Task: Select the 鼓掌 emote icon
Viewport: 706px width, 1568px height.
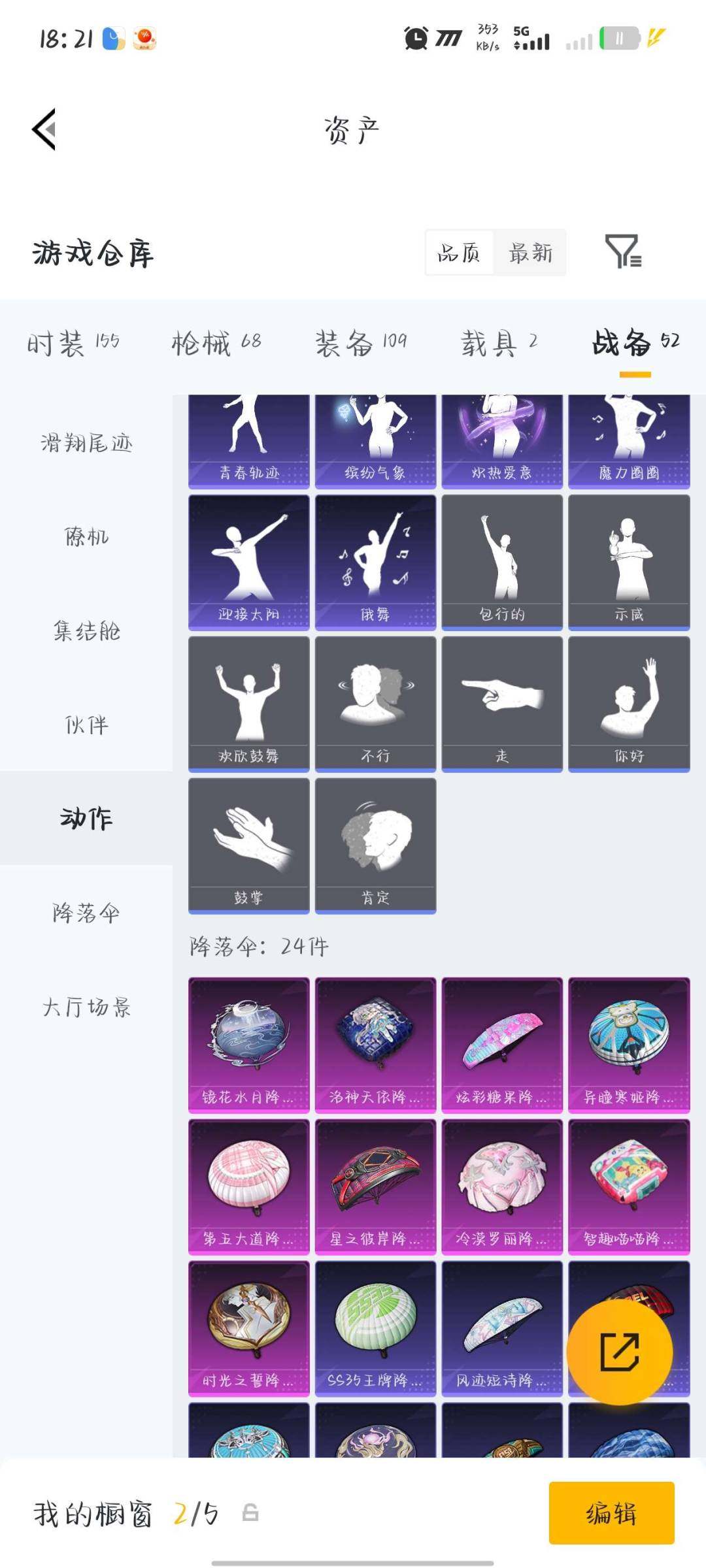Action: pyautogui.click(x=248, y=843)
